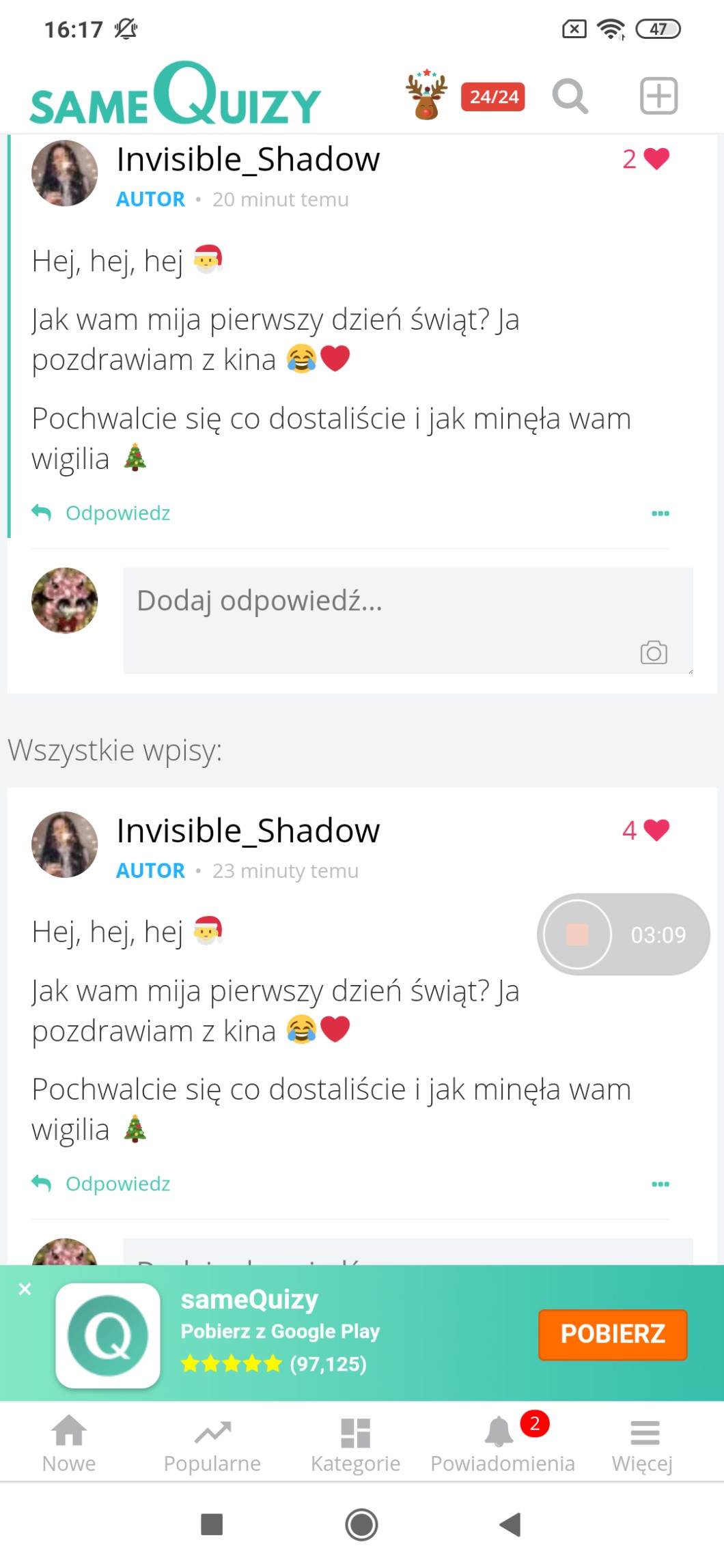This screenshot has width=724, height=1568.
Task: Attach a photo using the camera icon
Action: click(653, 653)
